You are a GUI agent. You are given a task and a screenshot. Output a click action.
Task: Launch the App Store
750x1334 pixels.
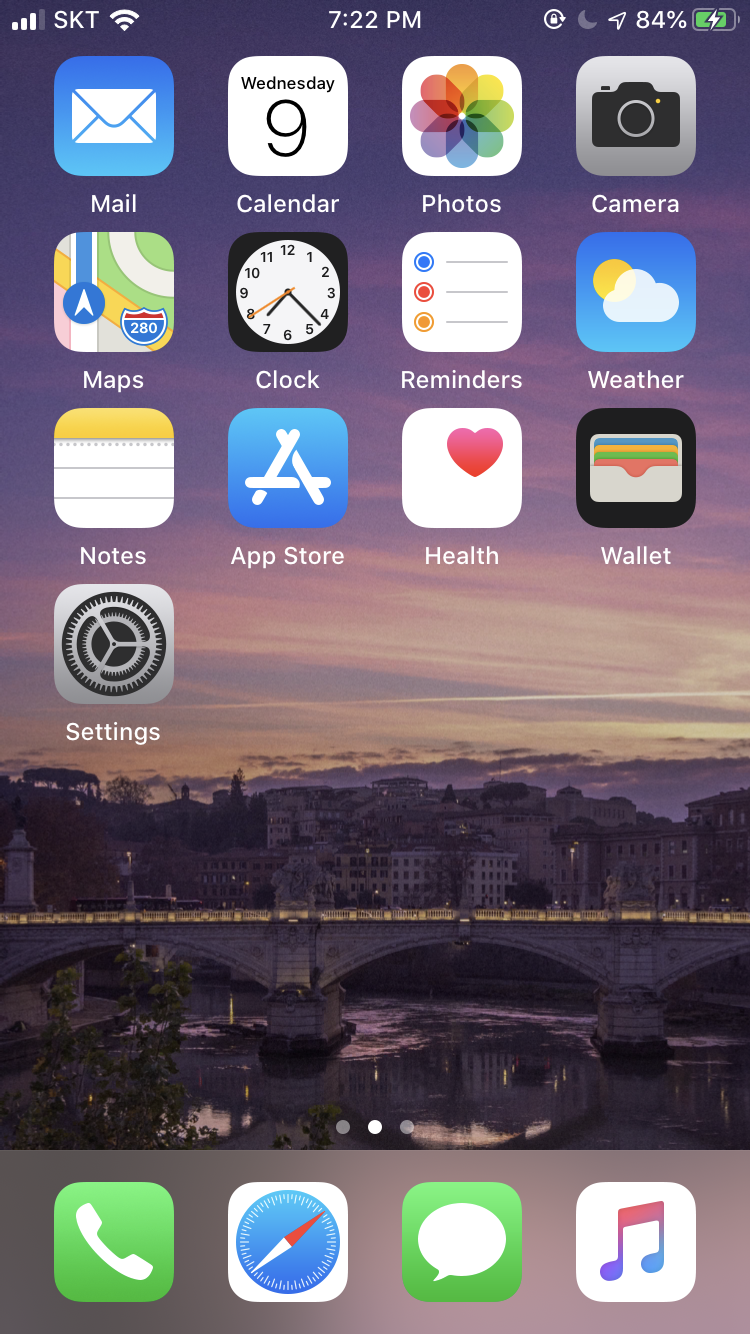click(x=288, y=468)
